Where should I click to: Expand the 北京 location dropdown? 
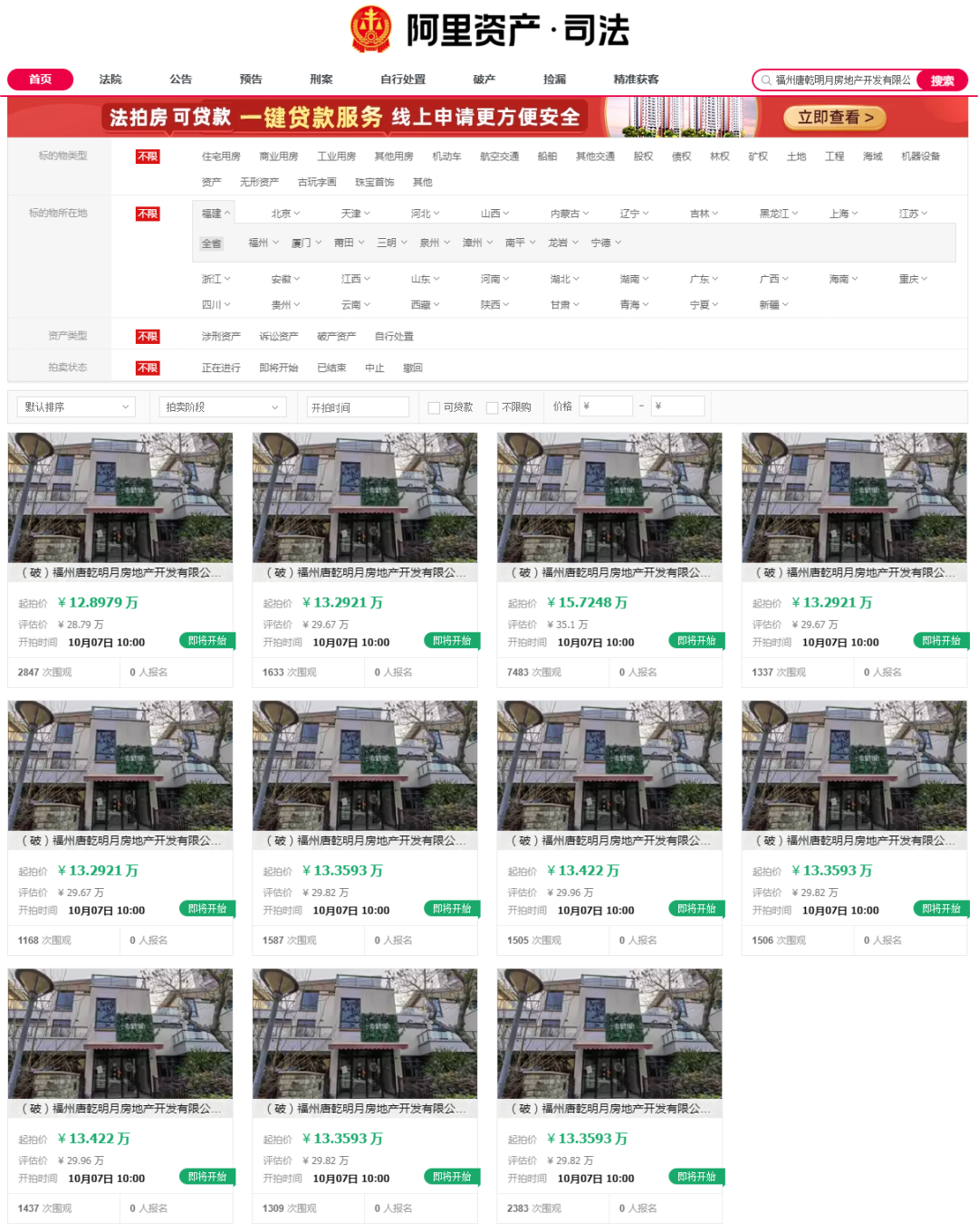coord(285,214)
